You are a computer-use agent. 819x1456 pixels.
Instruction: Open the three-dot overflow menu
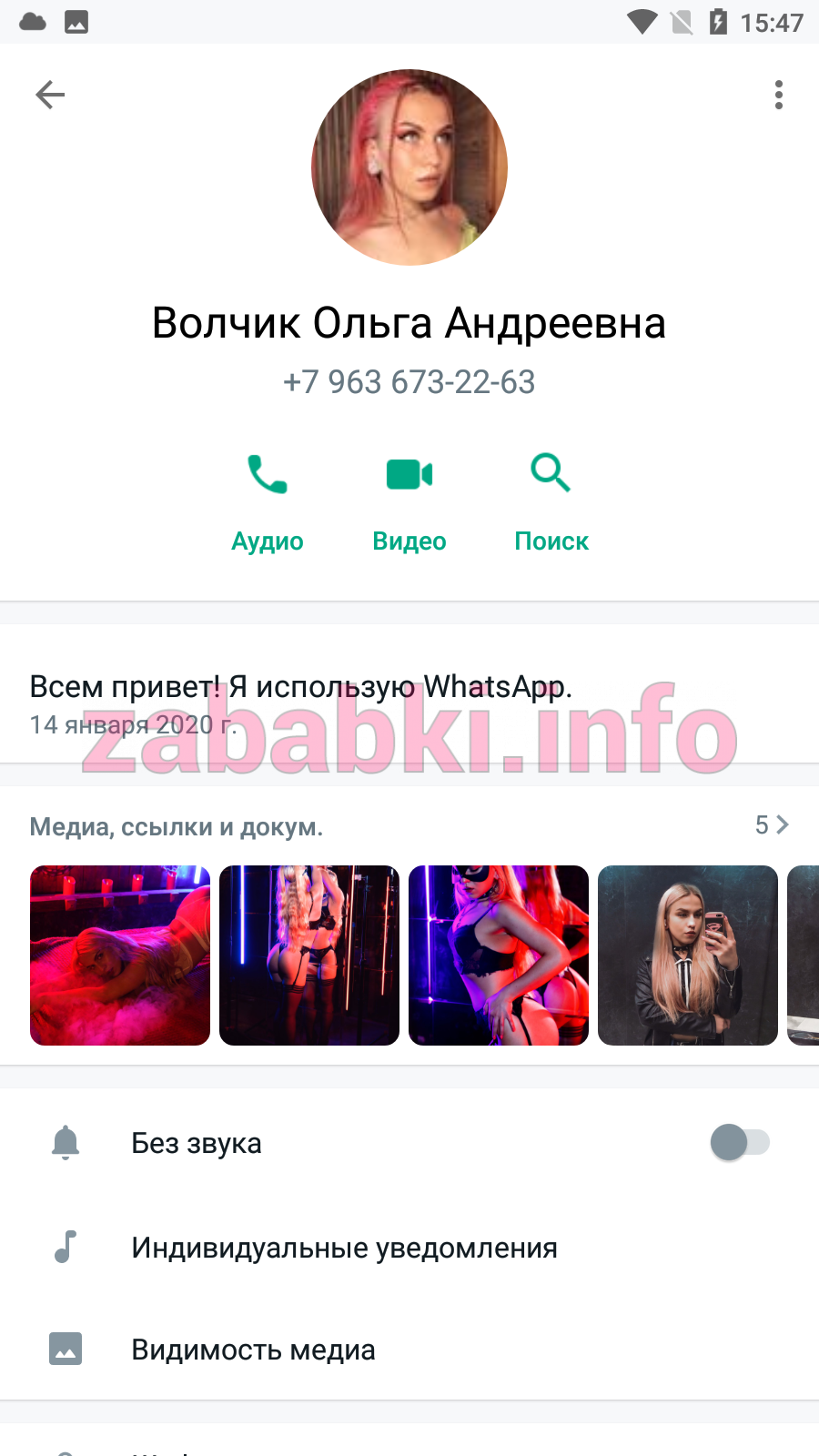point(778,95)
